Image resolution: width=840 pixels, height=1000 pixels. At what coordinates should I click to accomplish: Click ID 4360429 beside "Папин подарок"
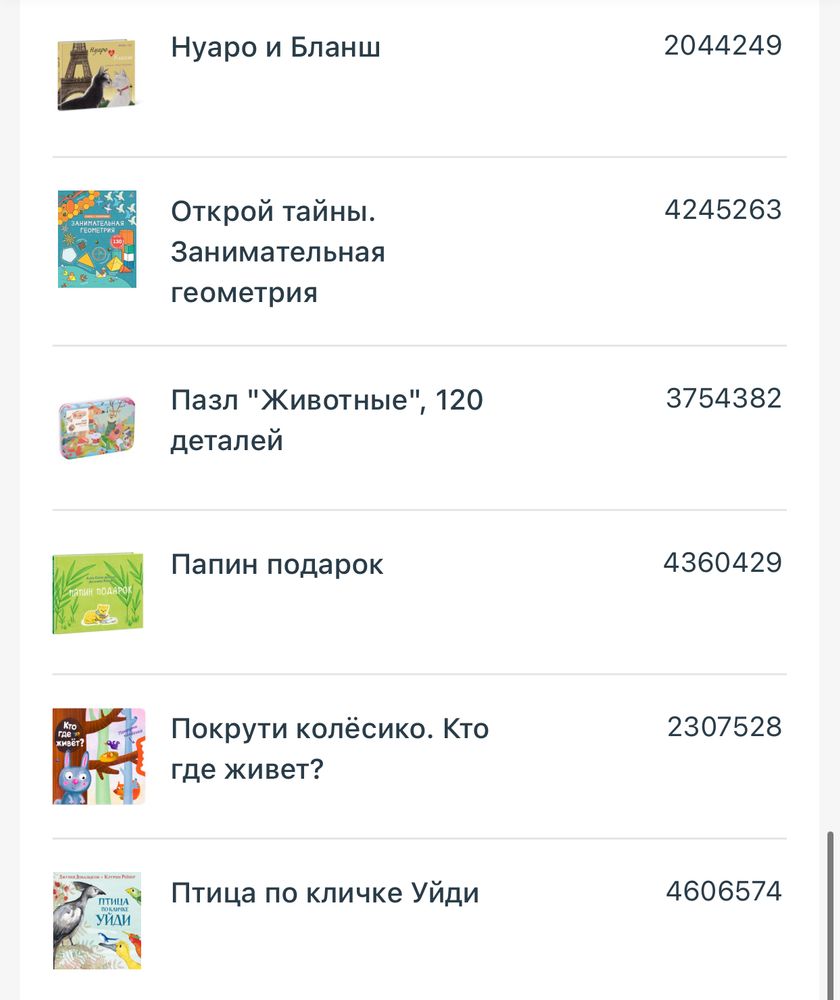click(x=722, y=562)
